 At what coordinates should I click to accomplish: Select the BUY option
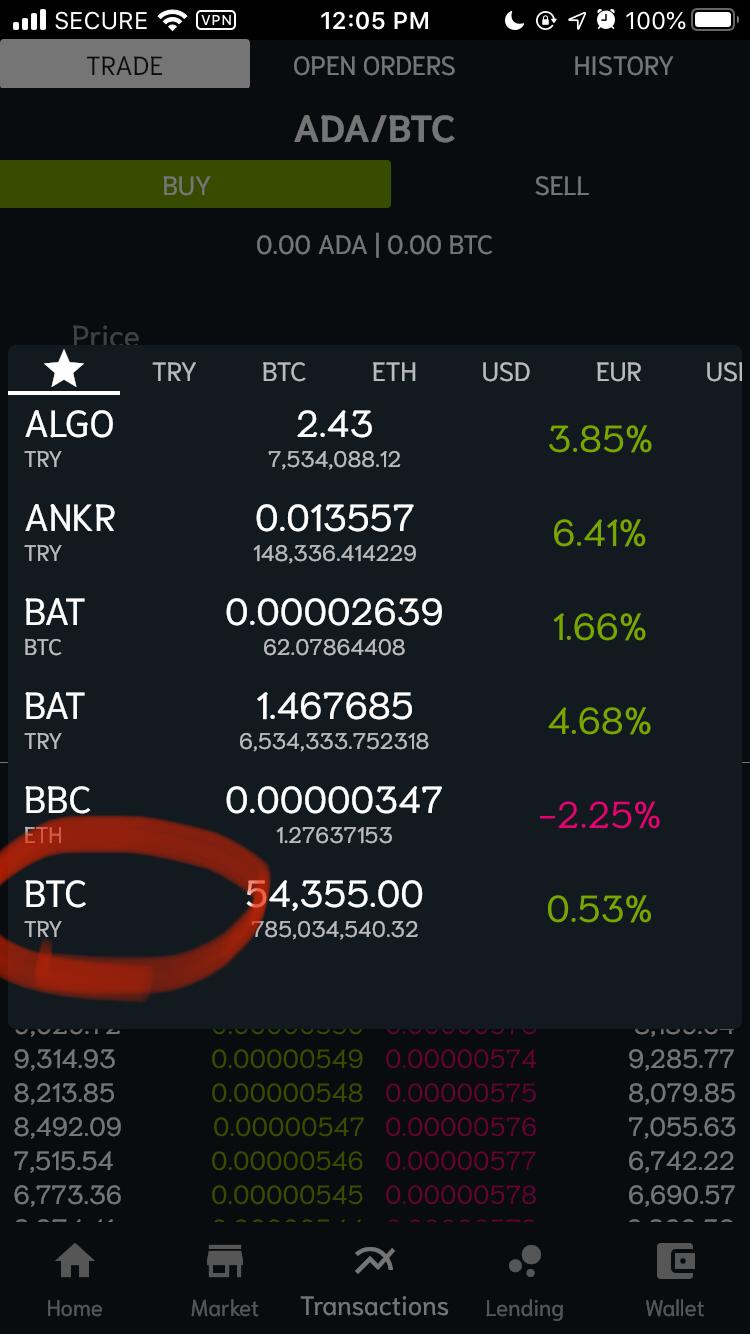pos(186,186)
